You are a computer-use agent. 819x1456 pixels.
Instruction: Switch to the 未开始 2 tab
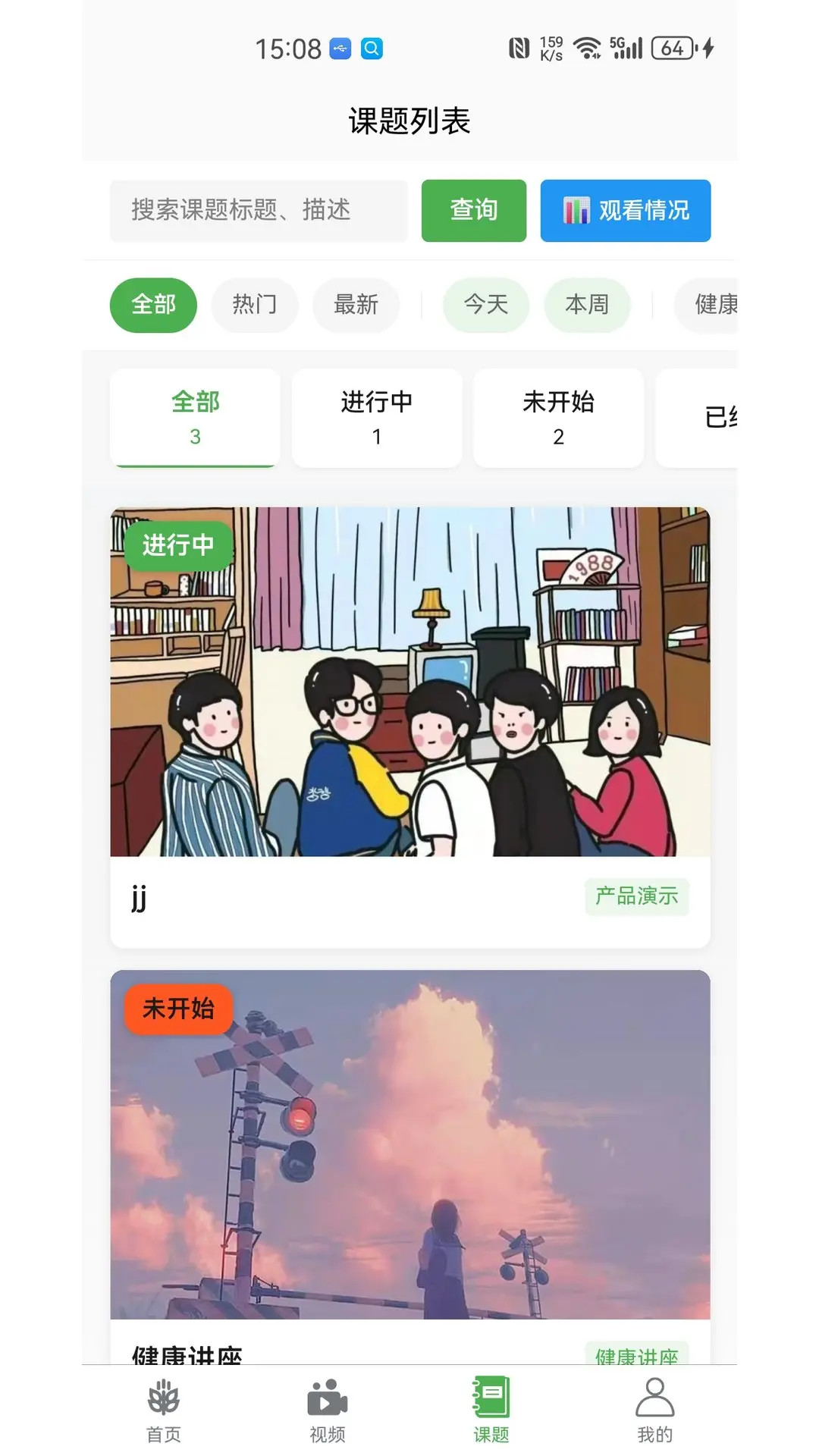coord(558,419)
